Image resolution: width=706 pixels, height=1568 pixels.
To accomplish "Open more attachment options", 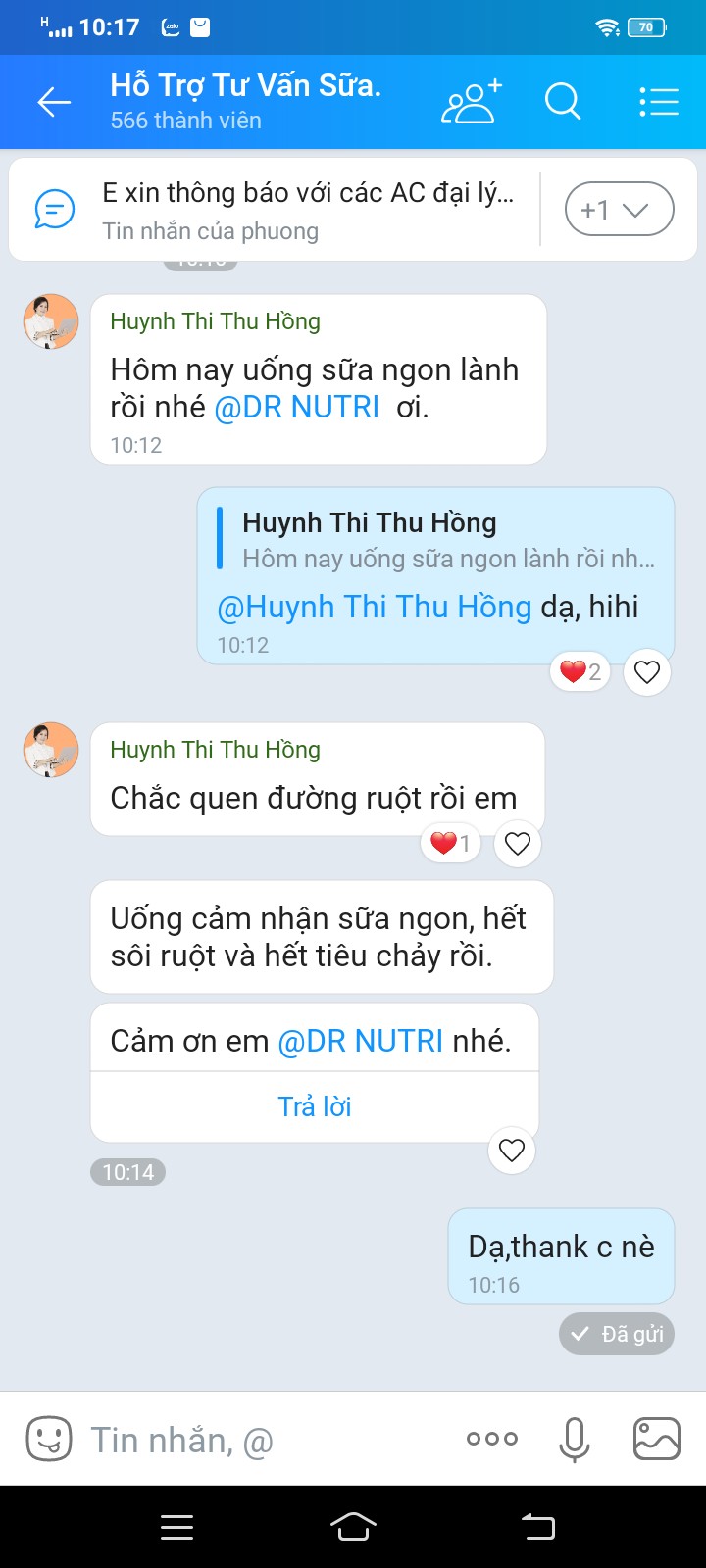I will pos(492,1439).
